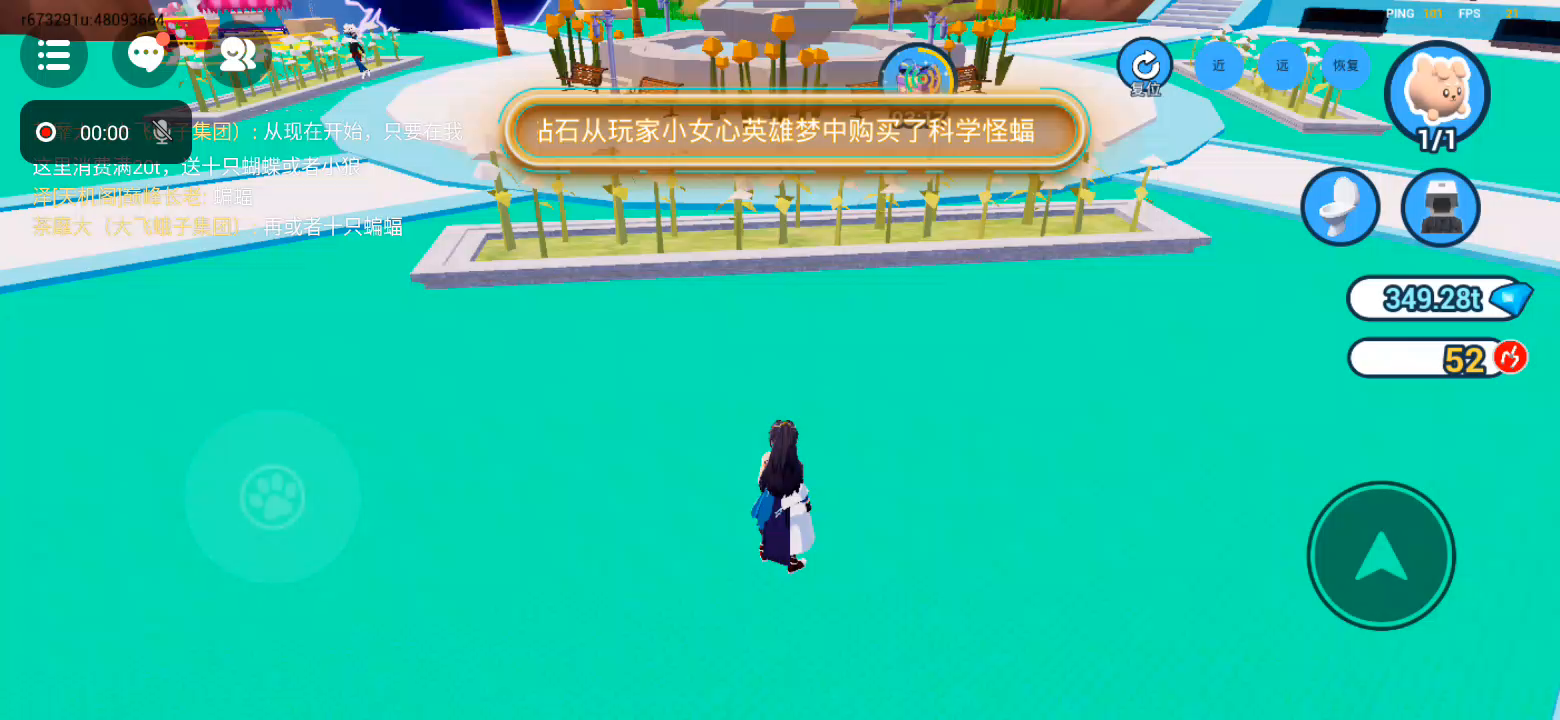Tap the 恢复 restore button
The image size is (1560, 720).
[1346, 65]
